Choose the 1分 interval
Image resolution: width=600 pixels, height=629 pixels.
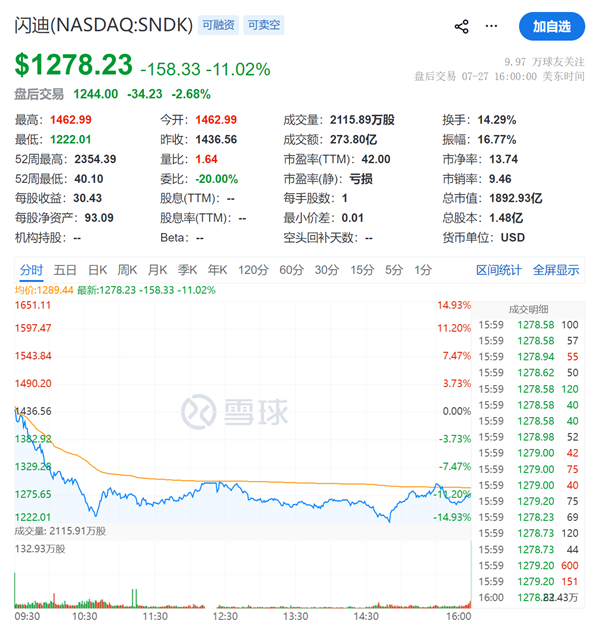[423, 270]
